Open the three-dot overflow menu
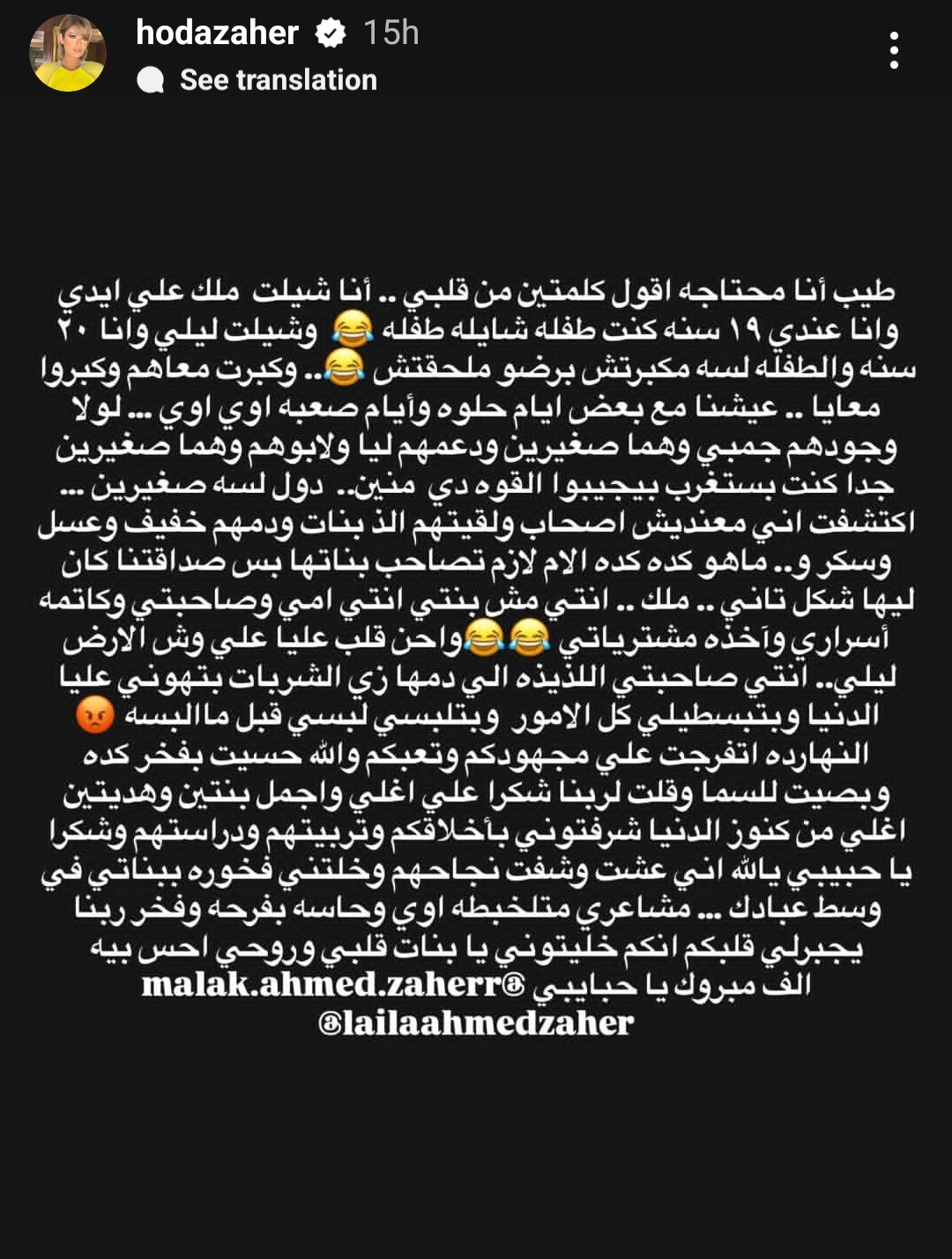 (x=894, y=51)
